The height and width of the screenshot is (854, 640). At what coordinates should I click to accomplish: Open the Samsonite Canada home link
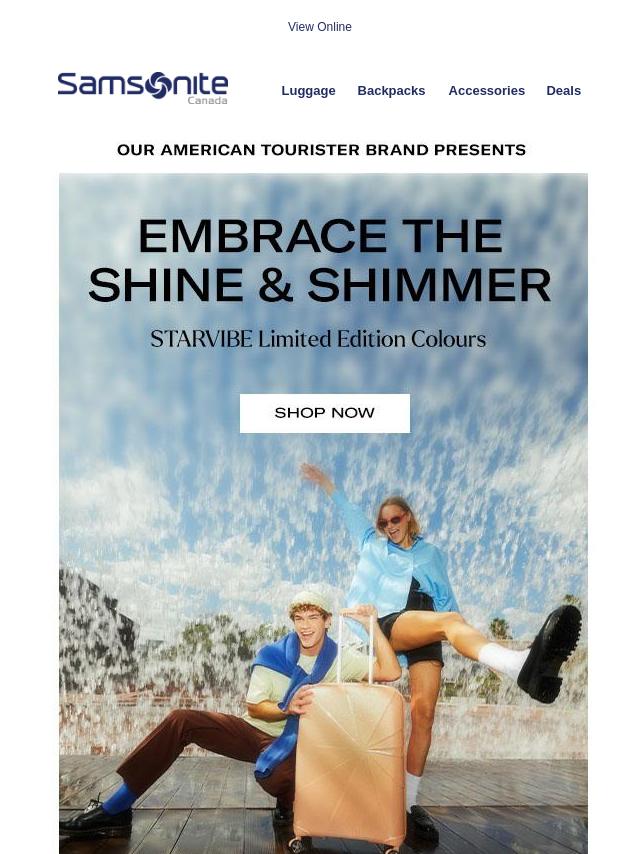(x=143, y=88)
